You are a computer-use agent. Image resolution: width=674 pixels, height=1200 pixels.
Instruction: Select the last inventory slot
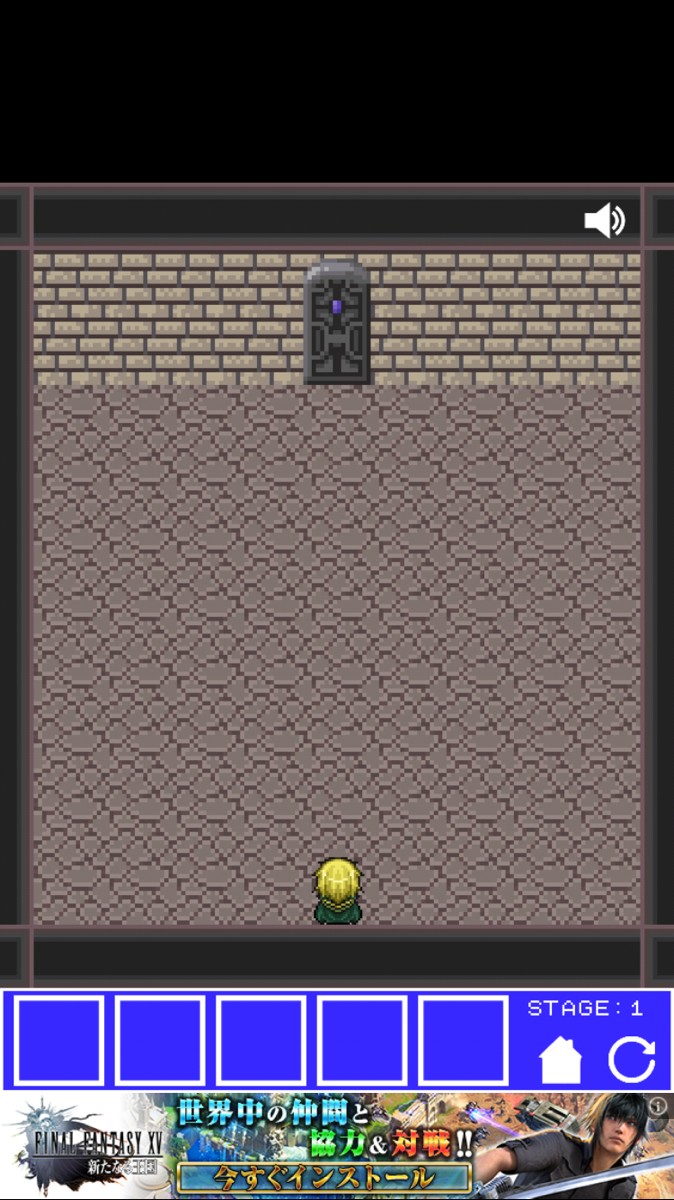pyautogui.click(x=463, y=1040)
